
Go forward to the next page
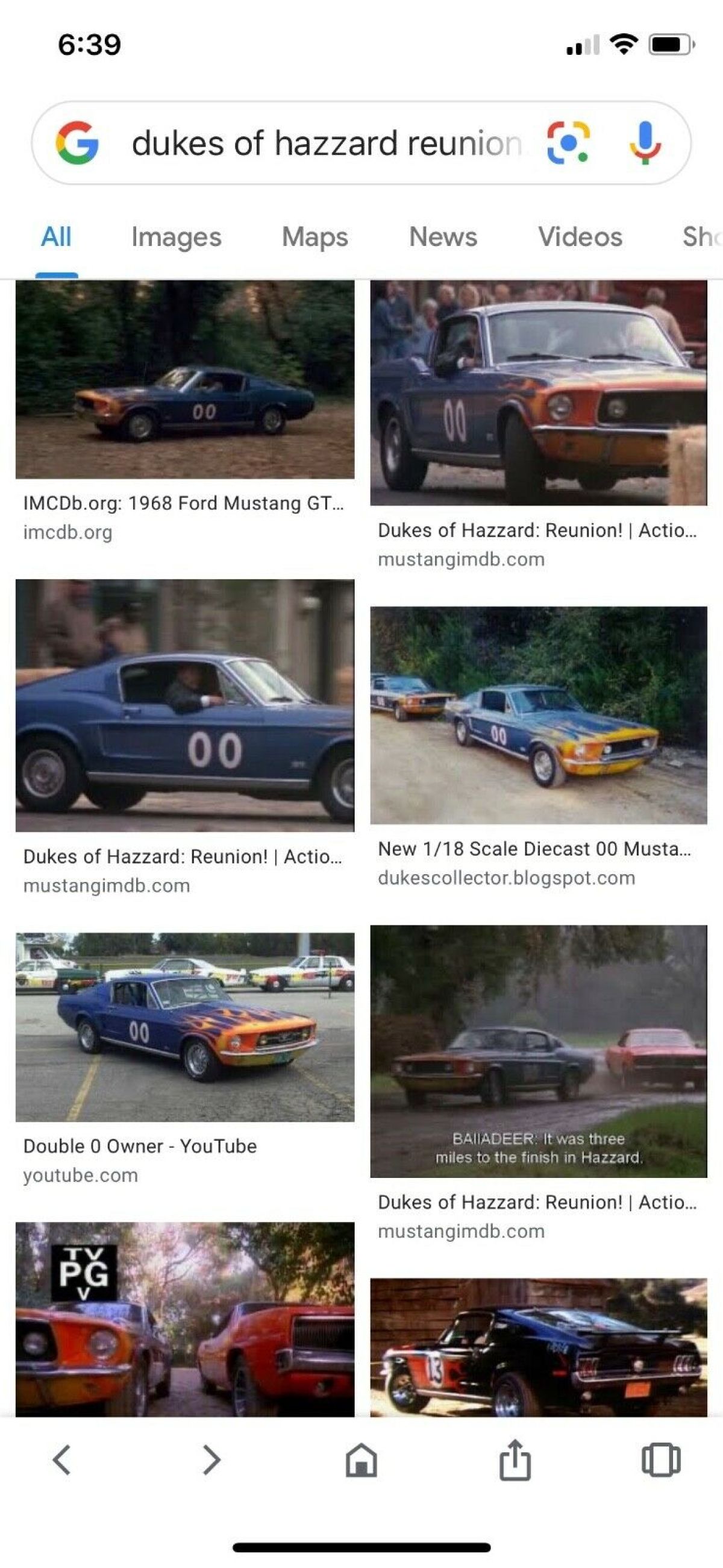(x=210, y=1459)
